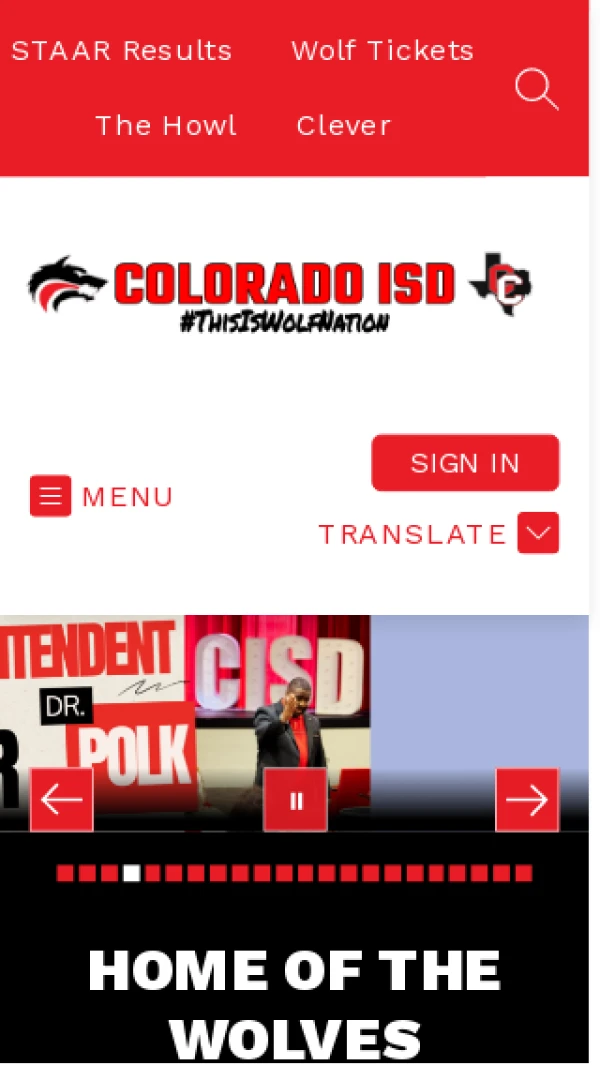
Task: Advance to the next slide with right arrow
Action: pyautogui.click(x=527, y=800)
